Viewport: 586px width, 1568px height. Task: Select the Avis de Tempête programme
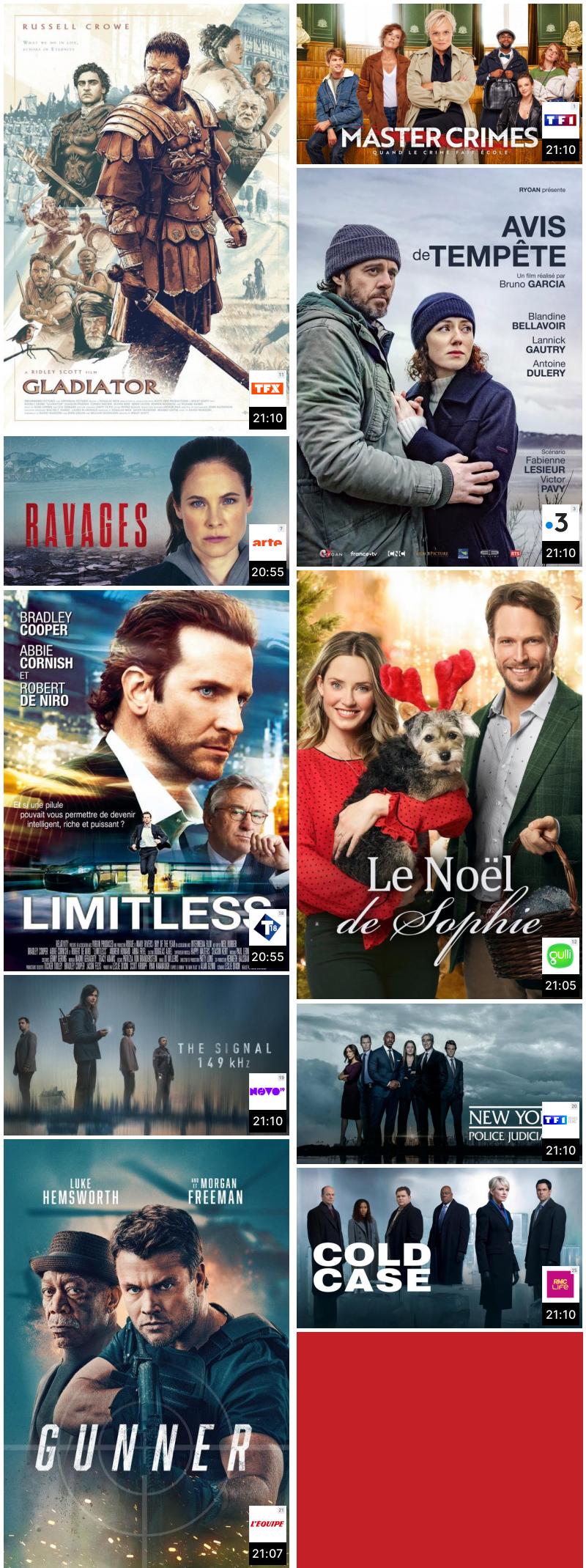[x=439, y=367]
